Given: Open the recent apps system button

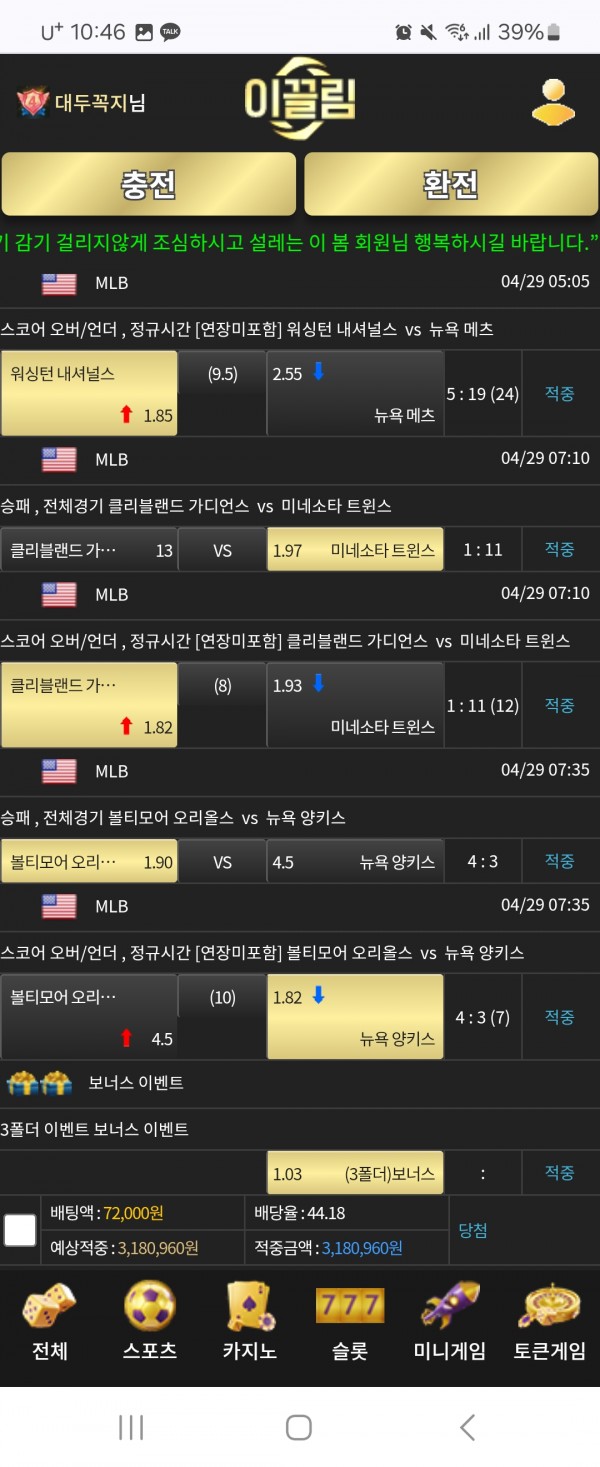Looking at the screenshot, I should [131, 1427].
